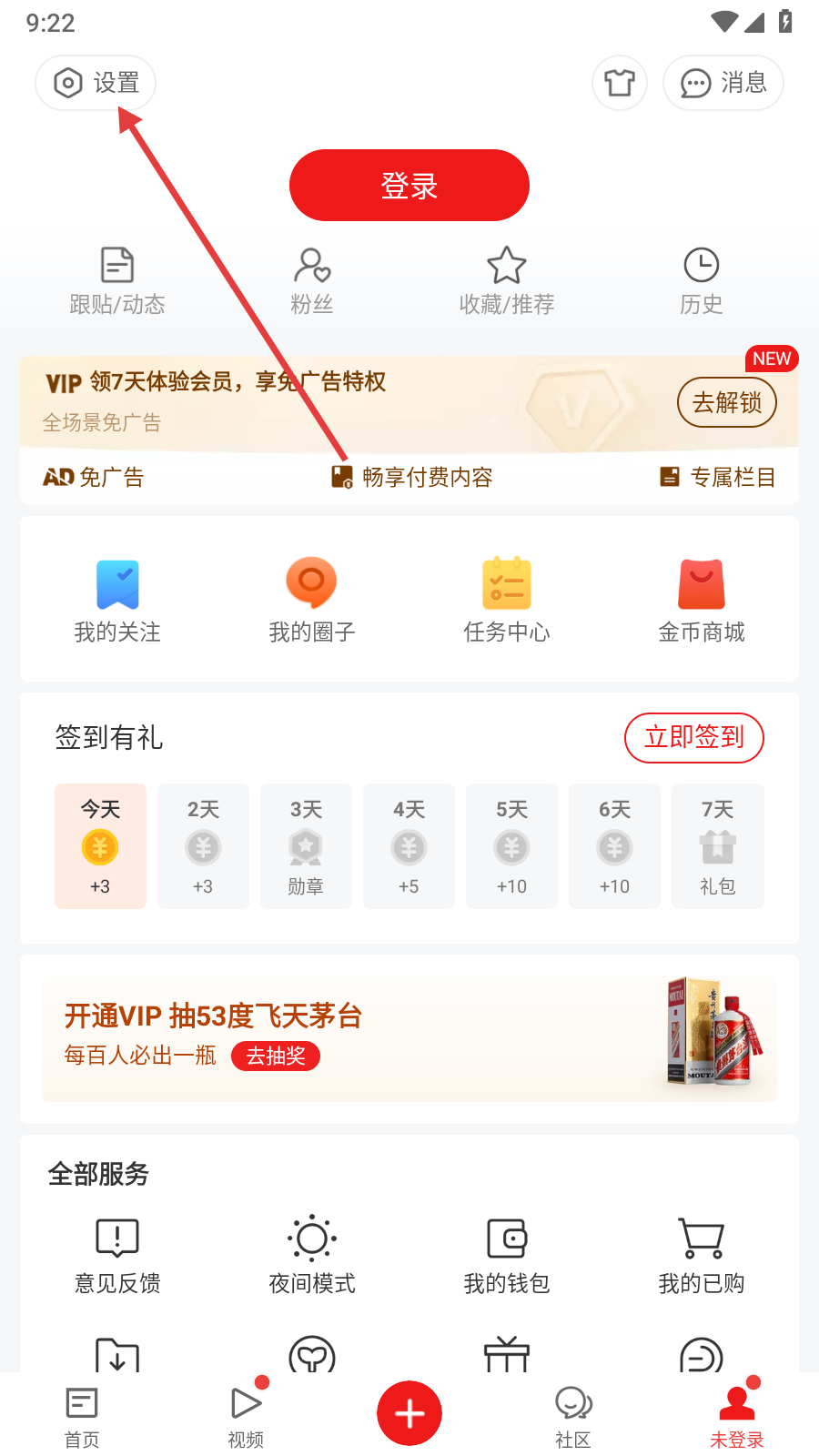Open 我的钱包

507,1255
